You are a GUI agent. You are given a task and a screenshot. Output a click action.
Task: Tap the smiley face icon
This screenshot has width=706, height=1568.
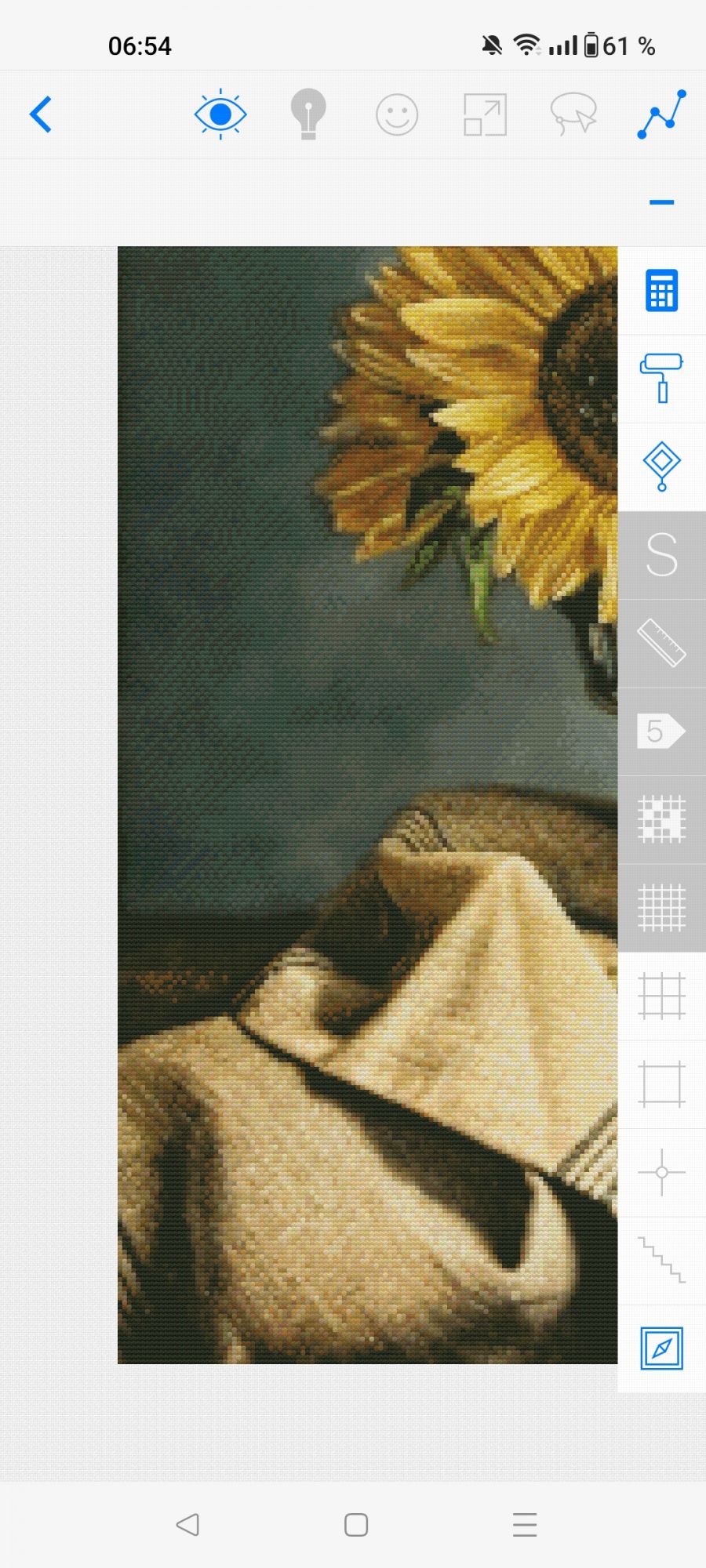coord(397,115)
